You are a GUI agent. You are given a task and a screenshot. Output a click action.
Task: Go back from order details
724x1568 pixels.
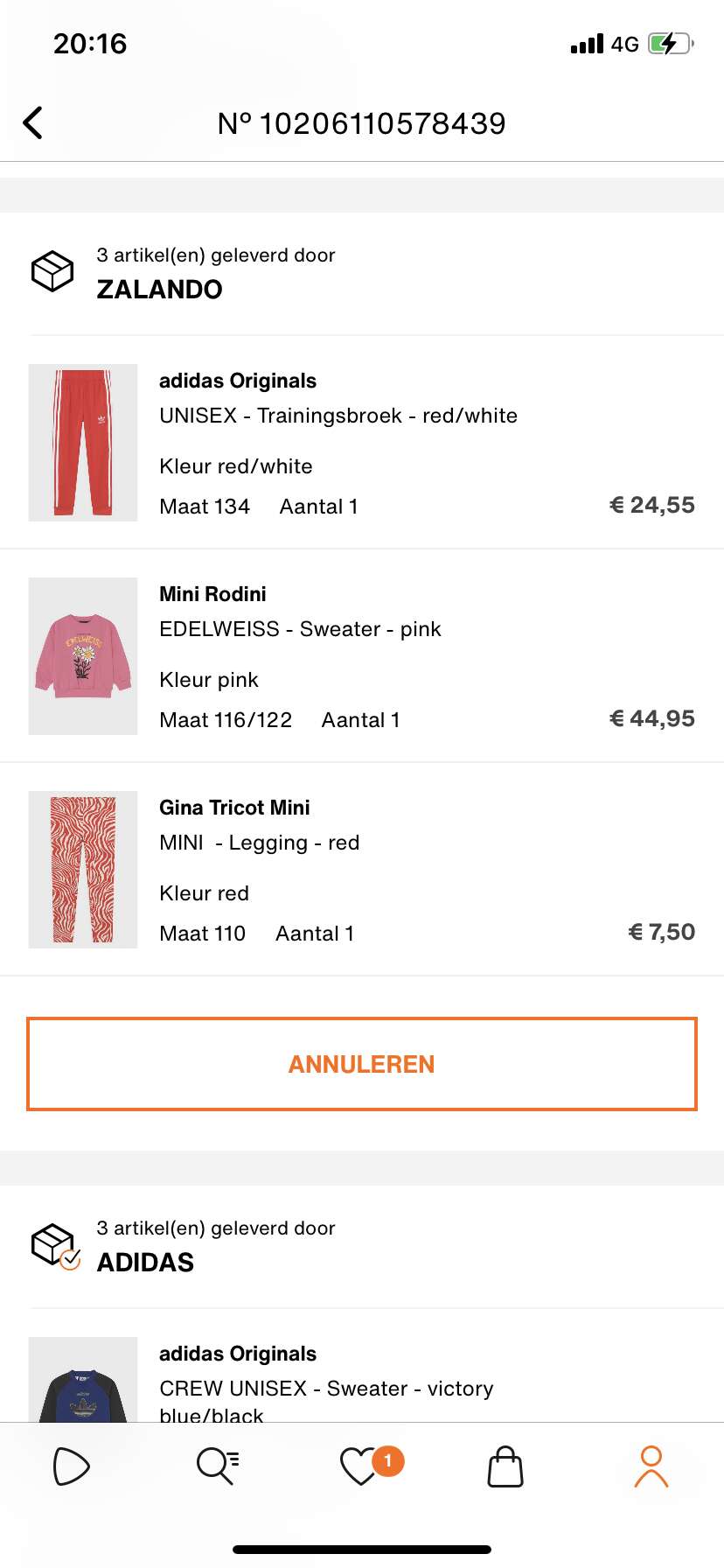(33, 123)
